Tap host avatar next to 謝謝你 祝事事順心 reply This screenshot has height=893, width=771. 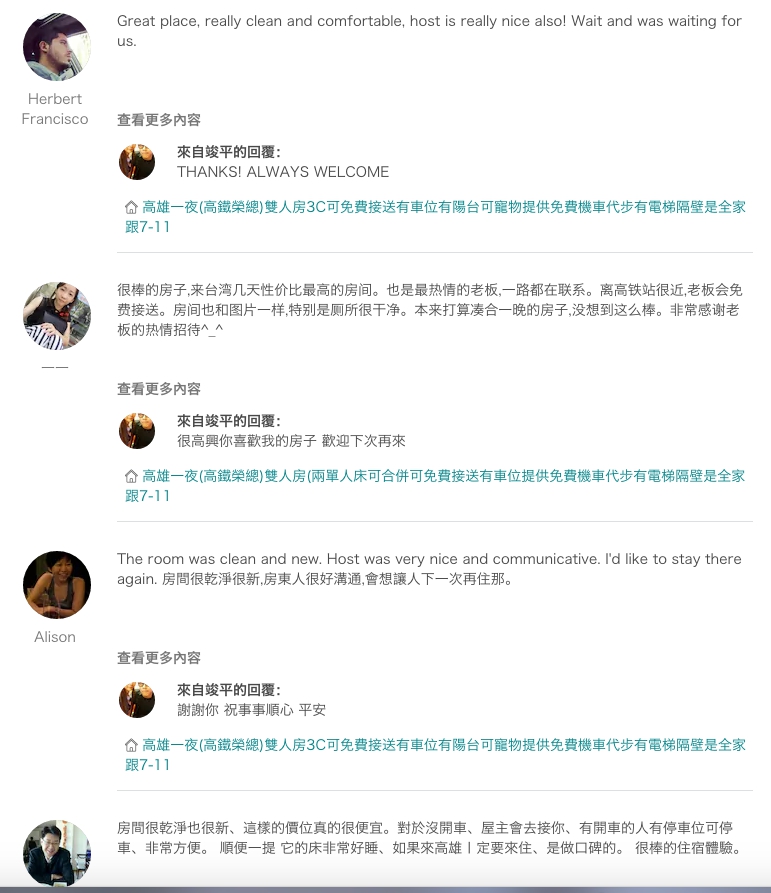coord(137,700)
